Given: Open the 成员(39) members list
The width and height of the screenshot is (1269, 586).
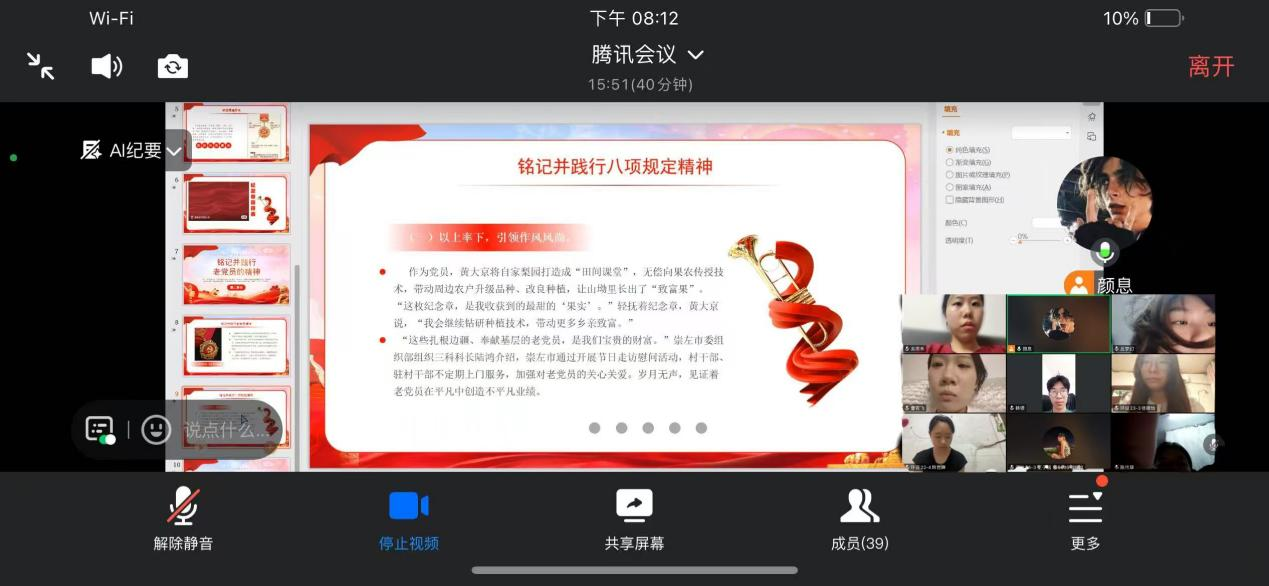Looking at the screenshot, I should (x=859, y=519).
